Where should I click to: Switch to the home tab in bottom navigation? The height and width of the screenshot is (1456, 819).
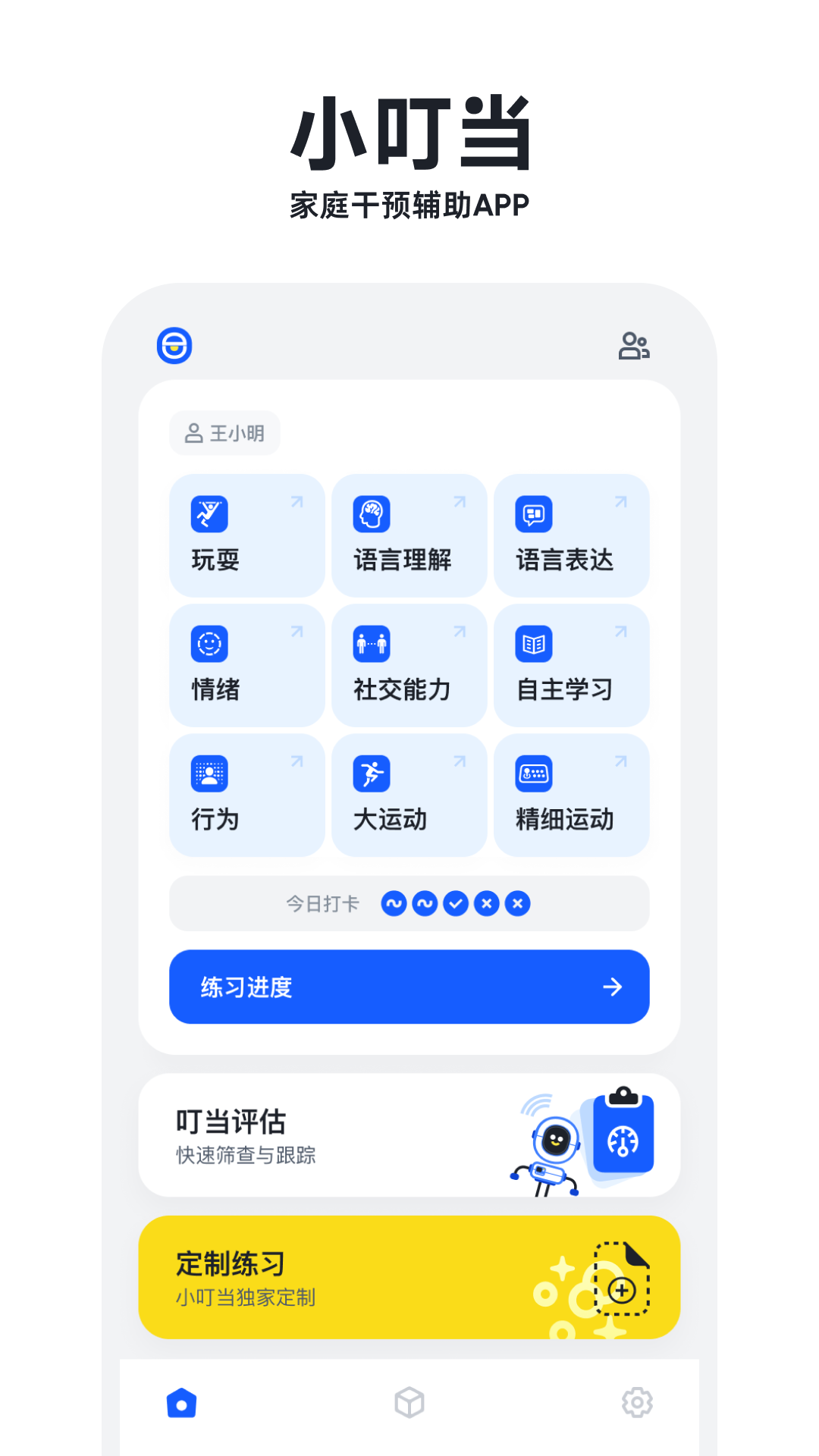coord(181,1402)
